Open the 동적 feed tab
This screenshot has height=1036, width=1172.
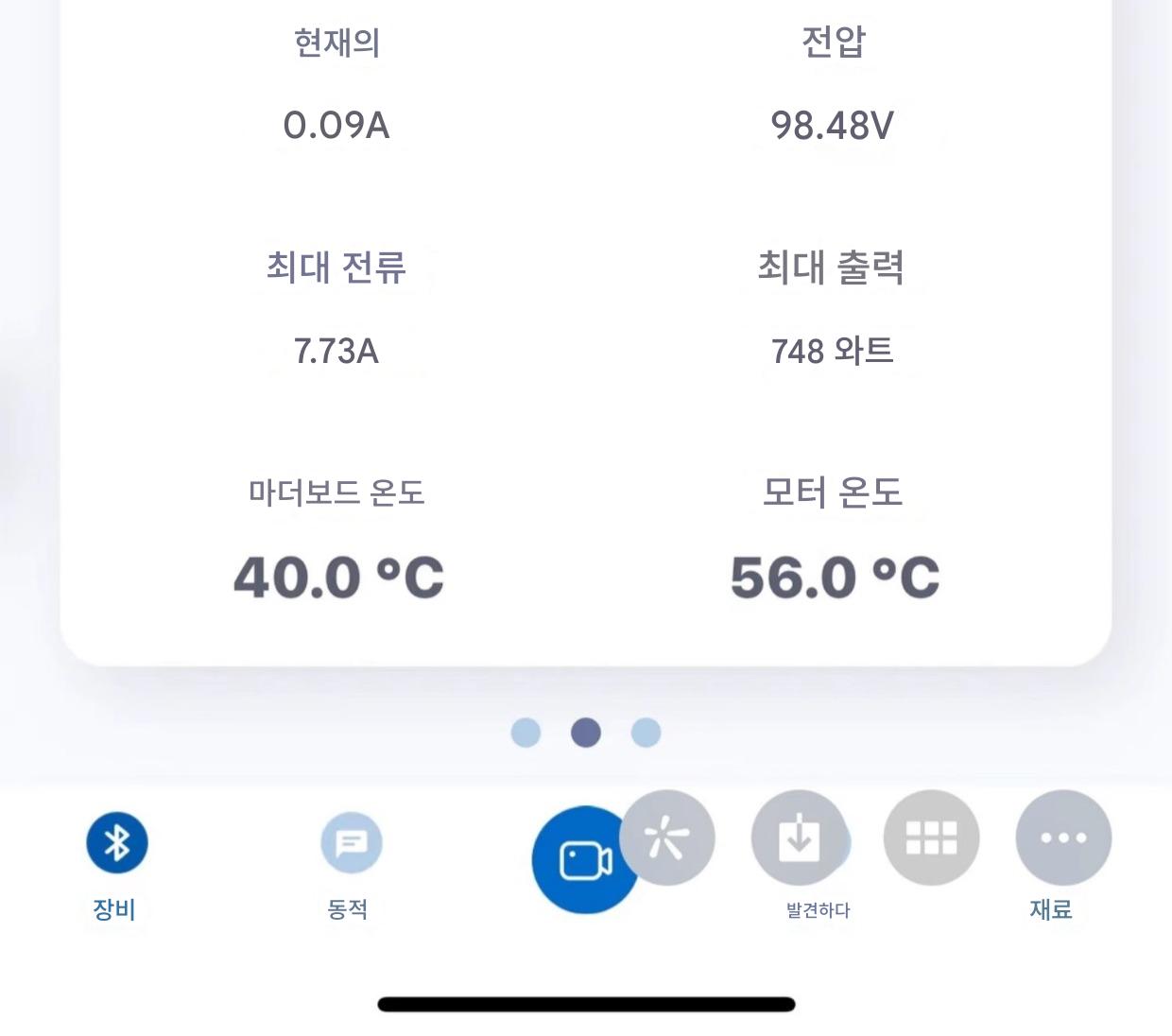(351, 843)
